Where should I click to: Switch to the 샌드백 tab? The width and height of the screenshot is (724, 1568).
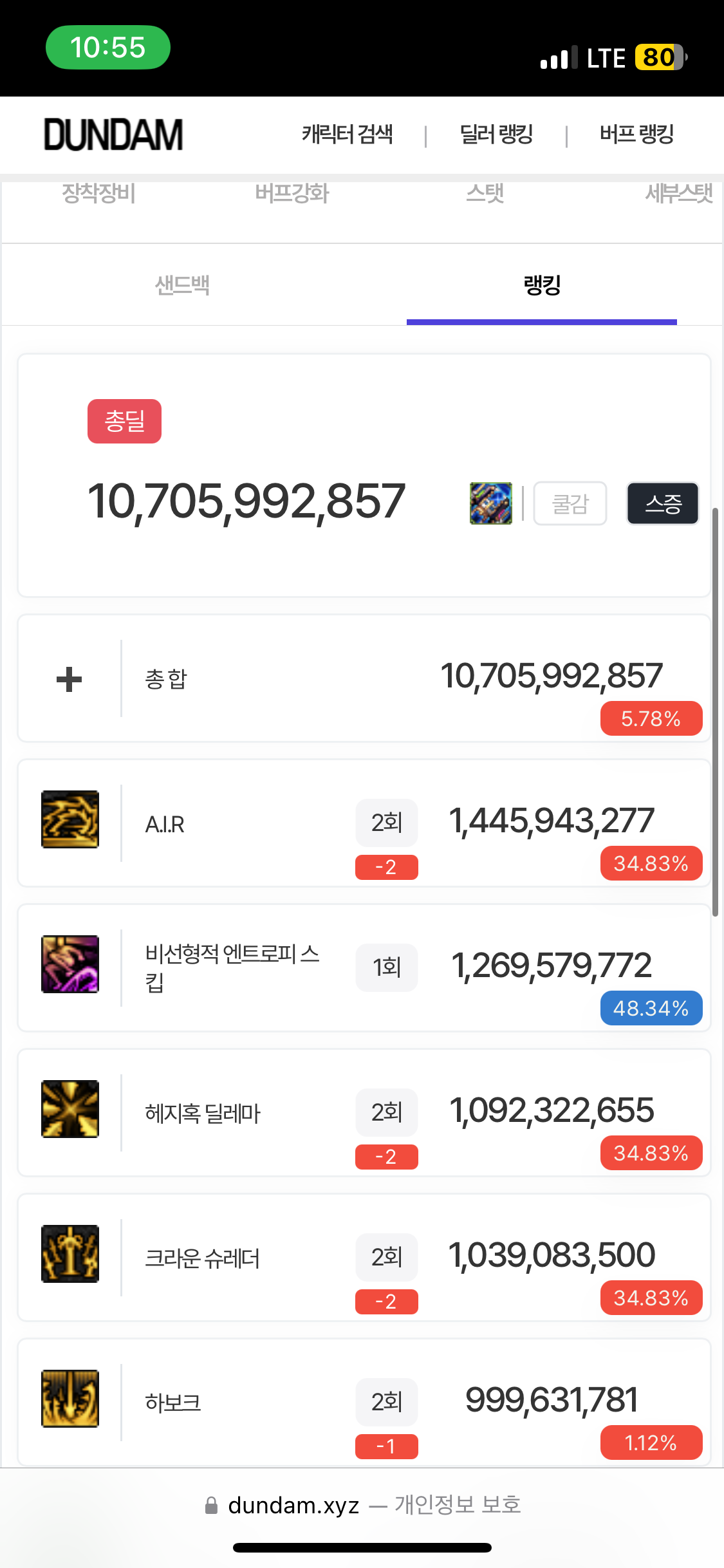pos(183,285)
